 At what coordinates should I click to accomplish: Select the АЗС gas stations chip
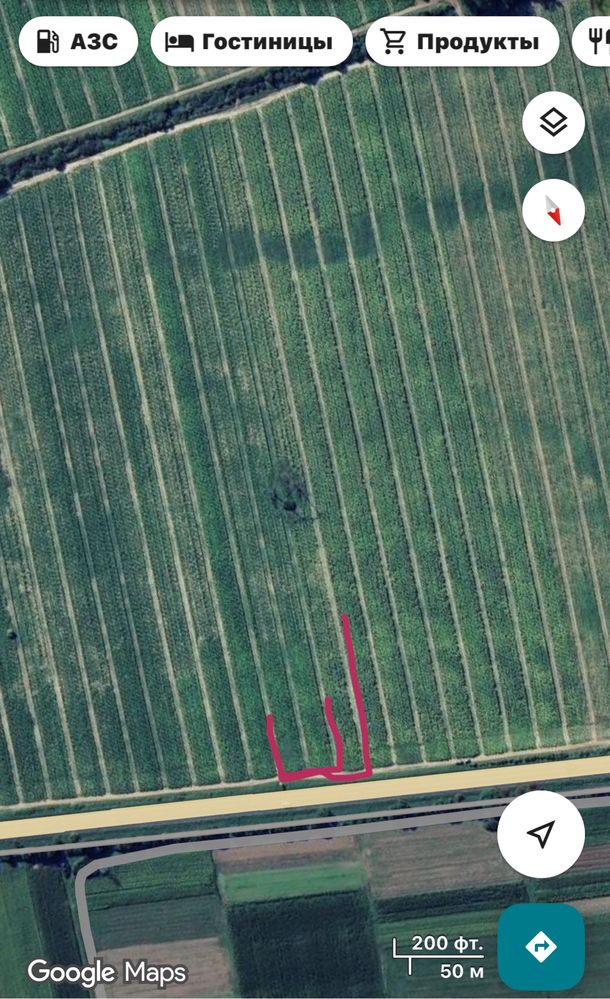pyautogui.click(x=78, y=42)
